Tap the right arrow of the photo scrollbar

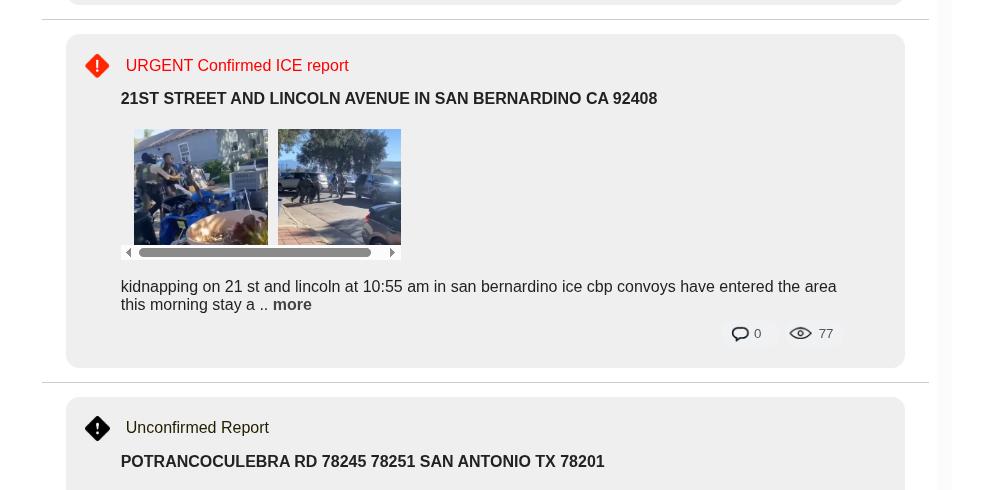[x=393, y=253]
